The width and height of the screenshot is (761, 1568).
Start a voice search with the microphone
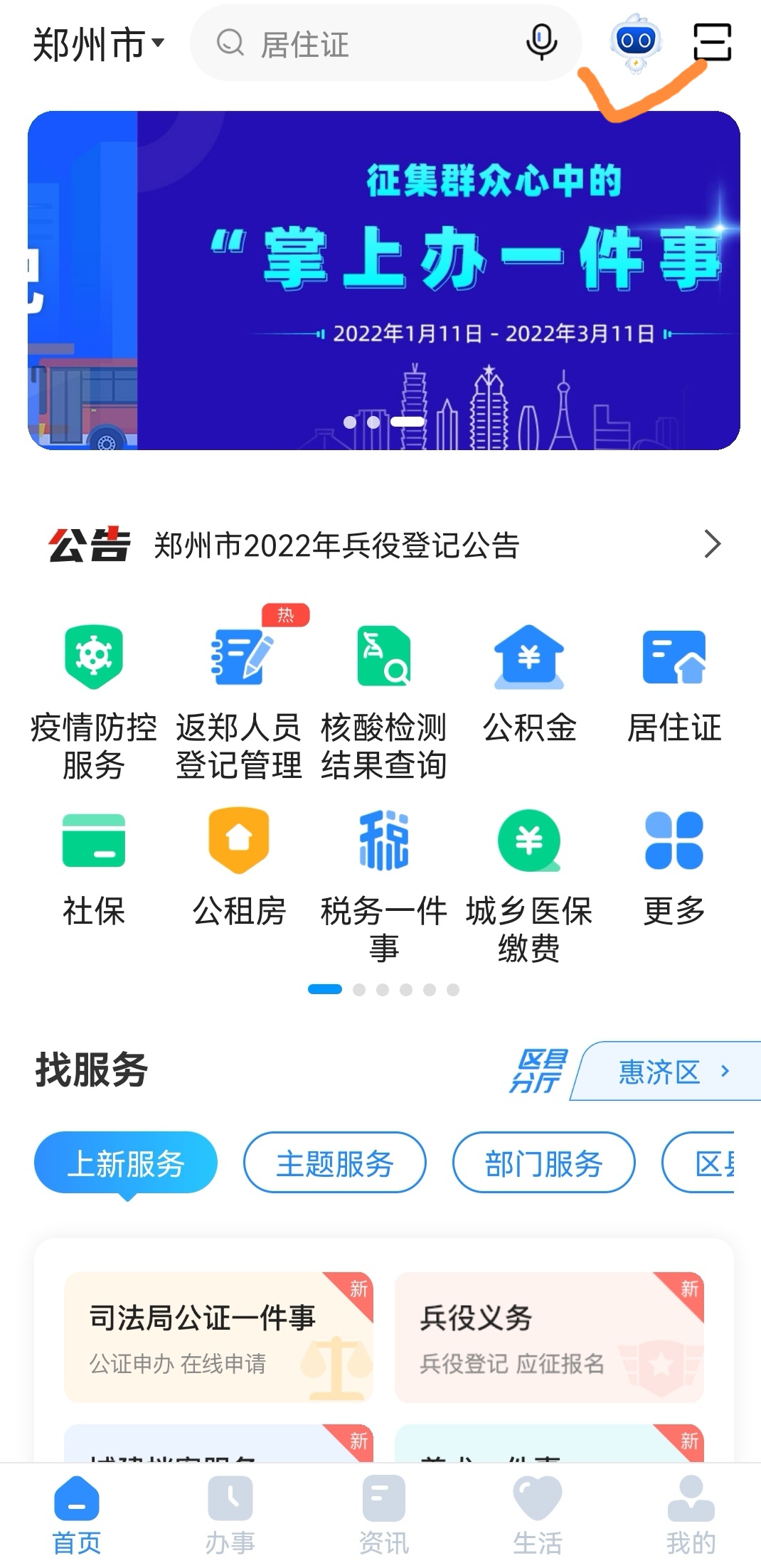pos(541,44)
